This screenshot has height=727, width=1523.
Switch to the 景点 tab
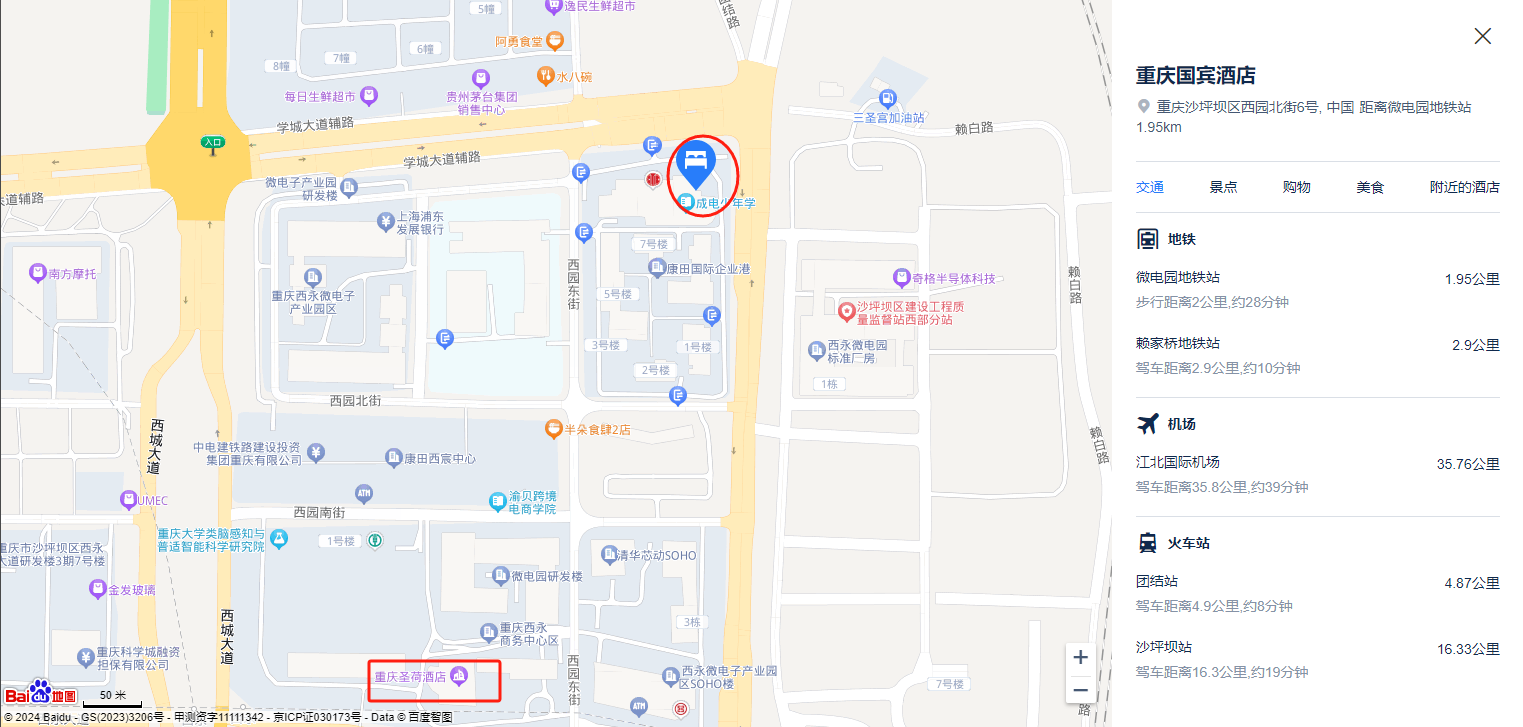1223,187
